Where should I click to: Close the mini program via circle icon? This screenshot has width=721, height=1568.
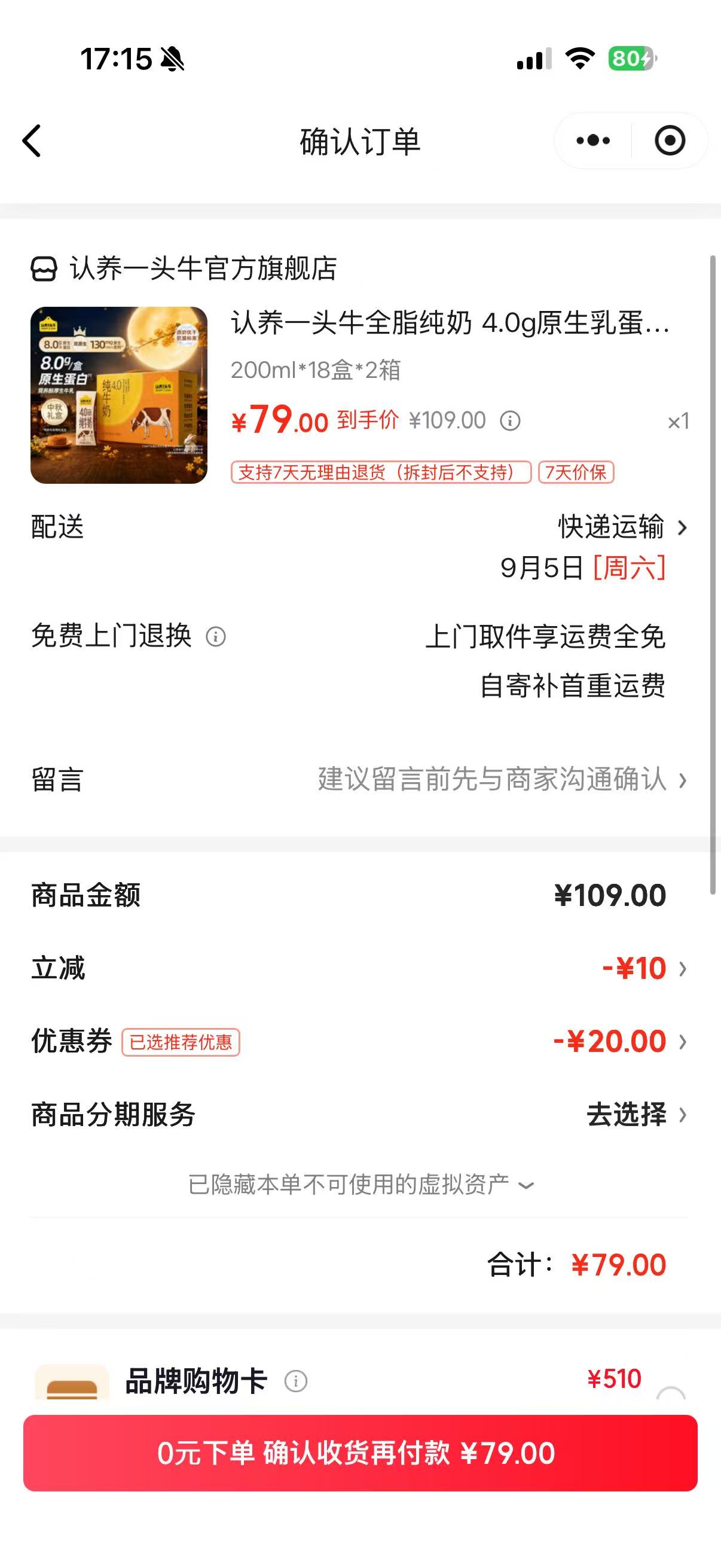pyautogui.click(x=670, y=141)
